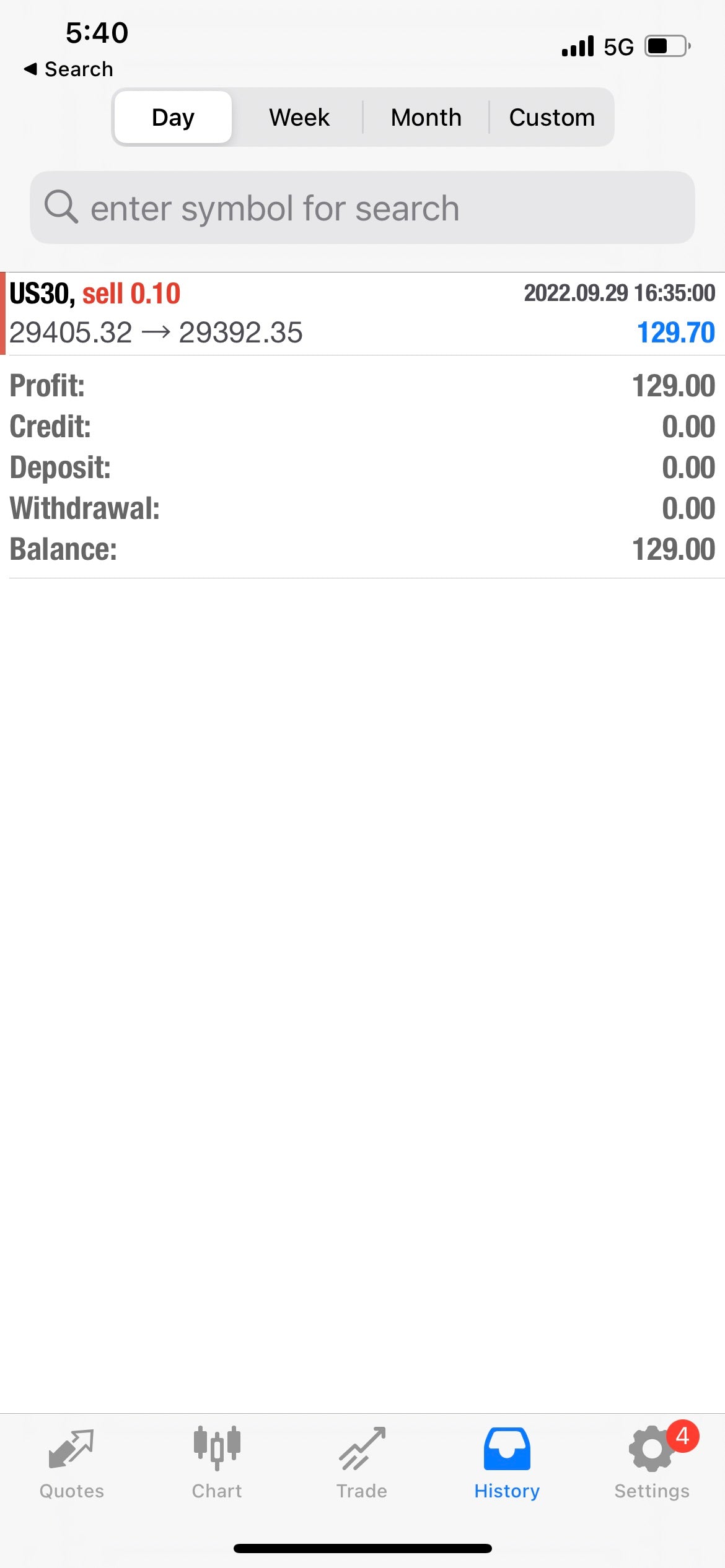Select the Day history filter
Screen dimensions: 725x1568
tap(172, 116)
